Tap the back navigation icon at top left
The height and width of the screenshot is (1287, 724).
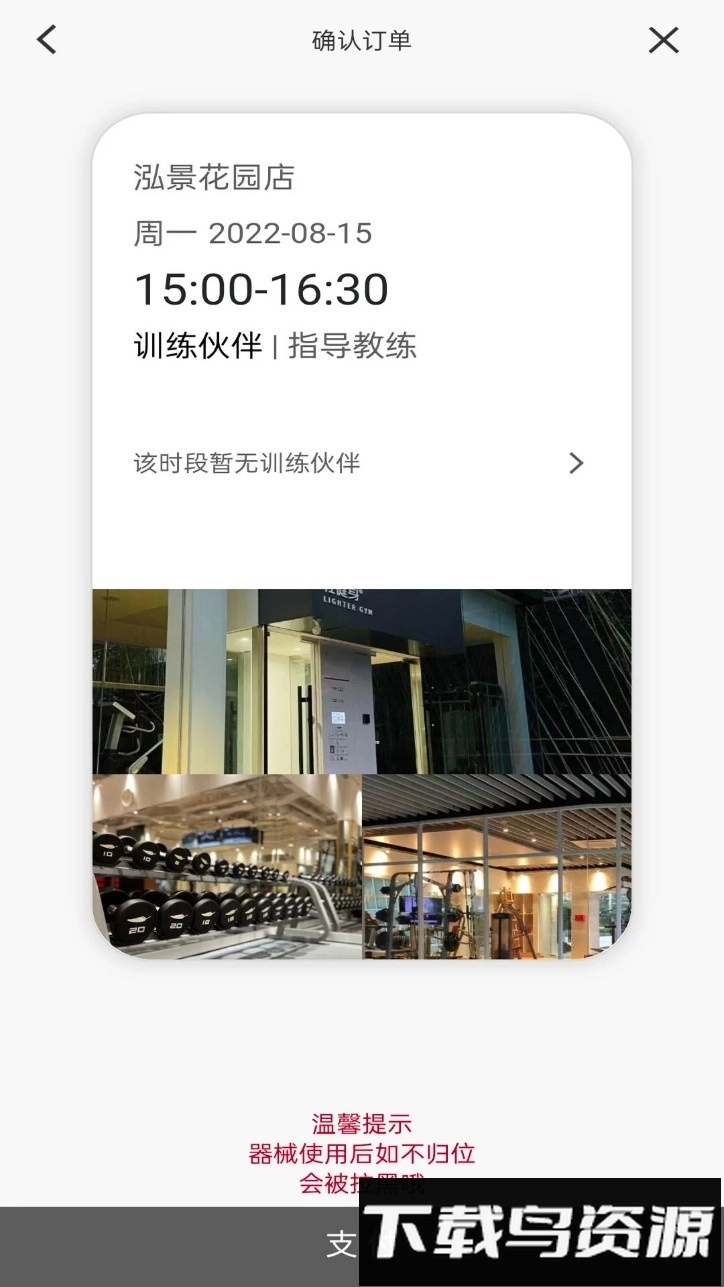pyautogui.click(x=45, y=40)
